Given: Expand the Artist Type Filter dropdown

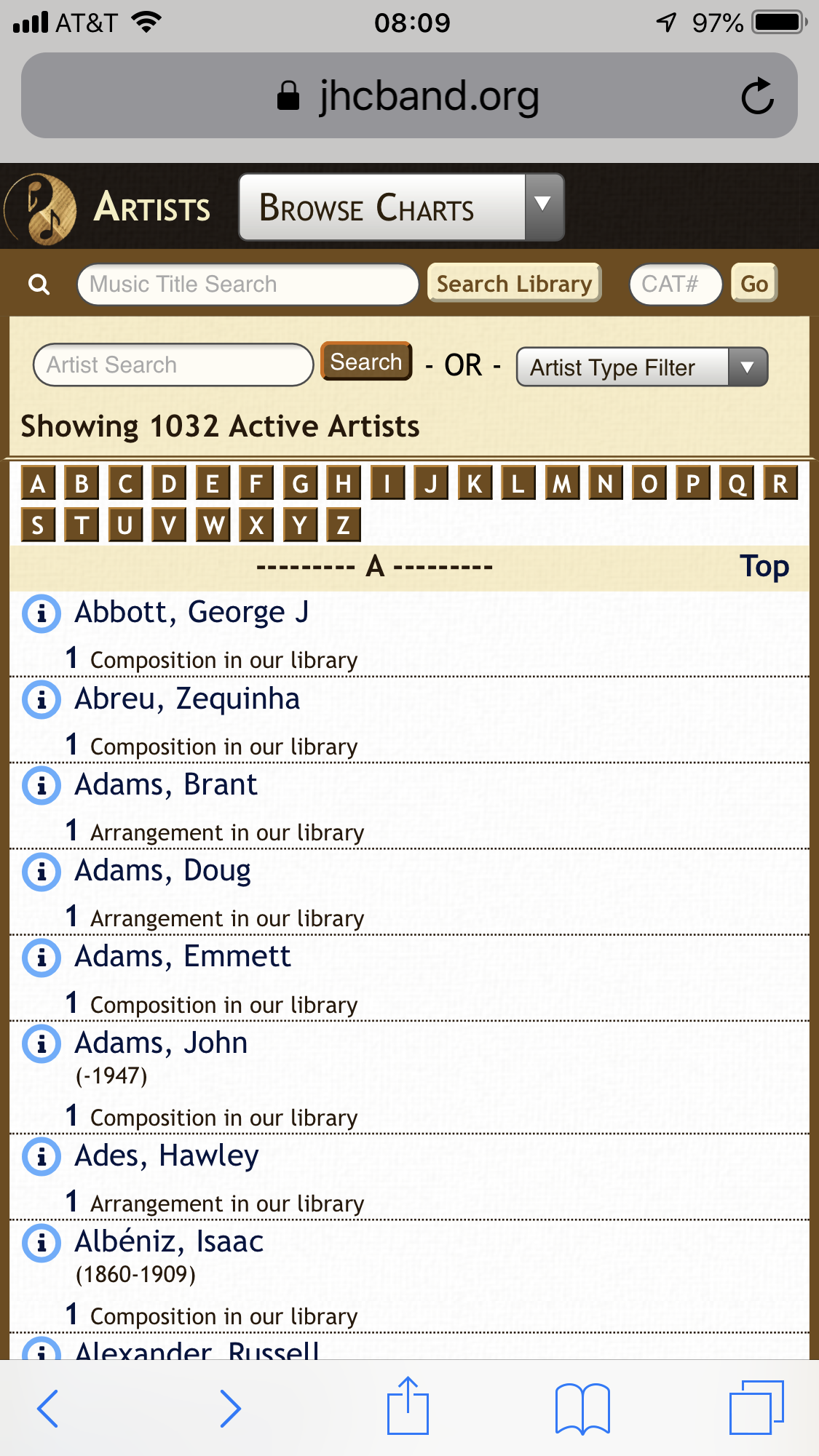Looking at the screenshot, I should 641,367.
